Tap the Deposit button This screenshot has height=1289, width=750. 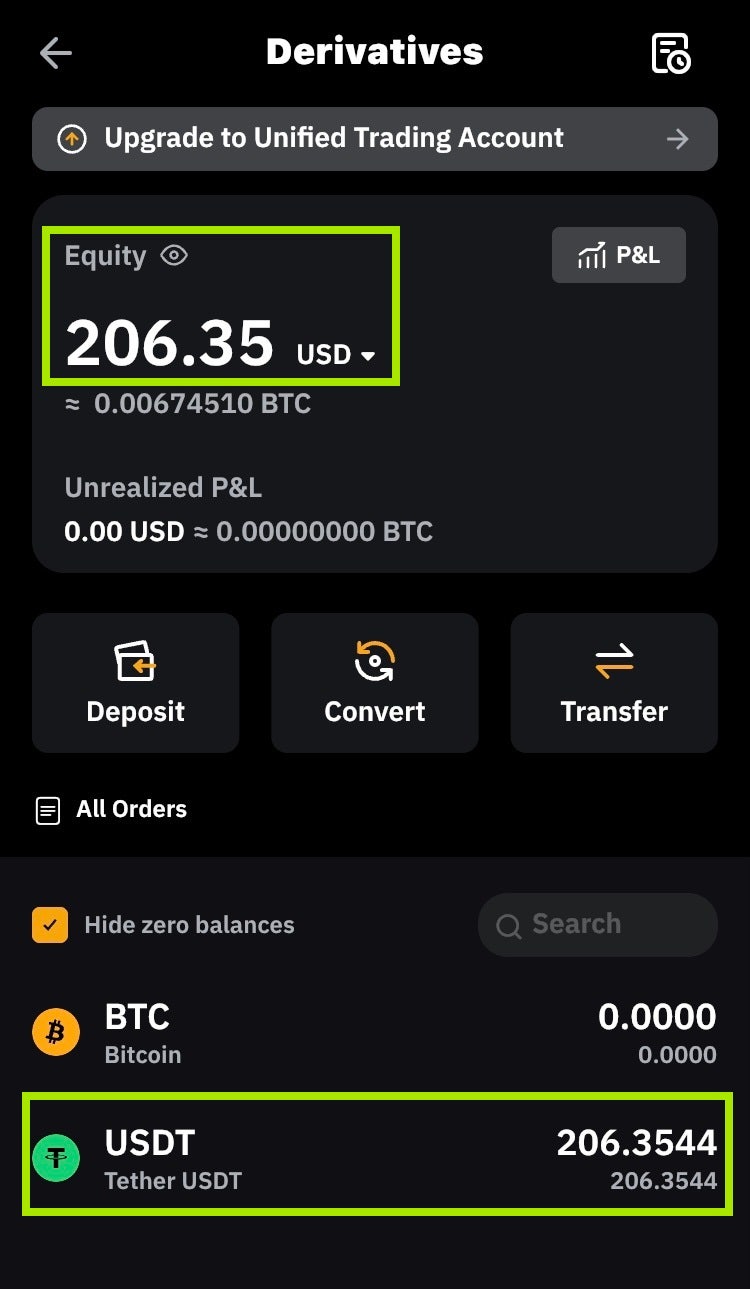(x=136, y=683)
